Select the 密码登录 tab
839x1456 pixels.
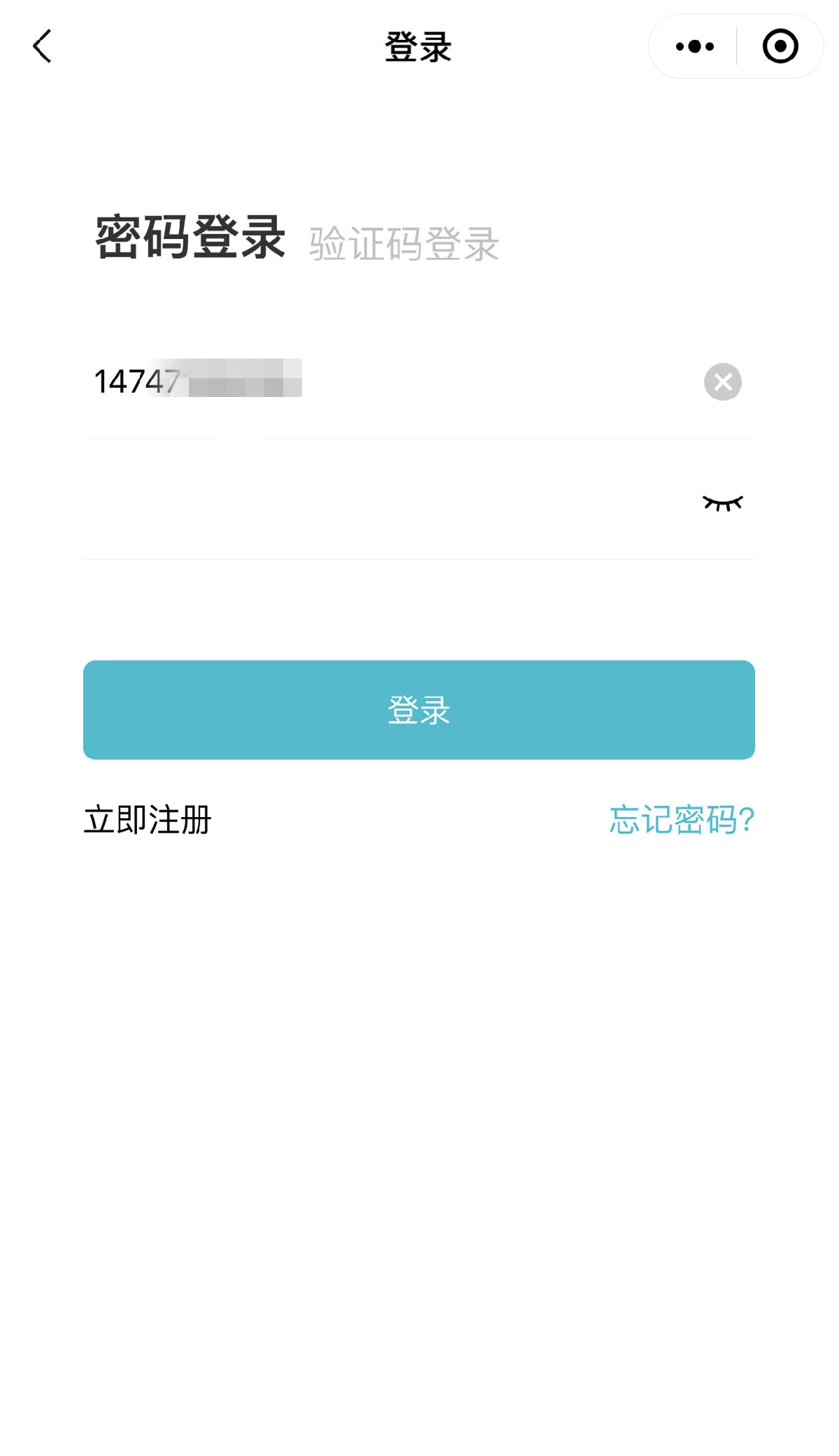point(190,238)
